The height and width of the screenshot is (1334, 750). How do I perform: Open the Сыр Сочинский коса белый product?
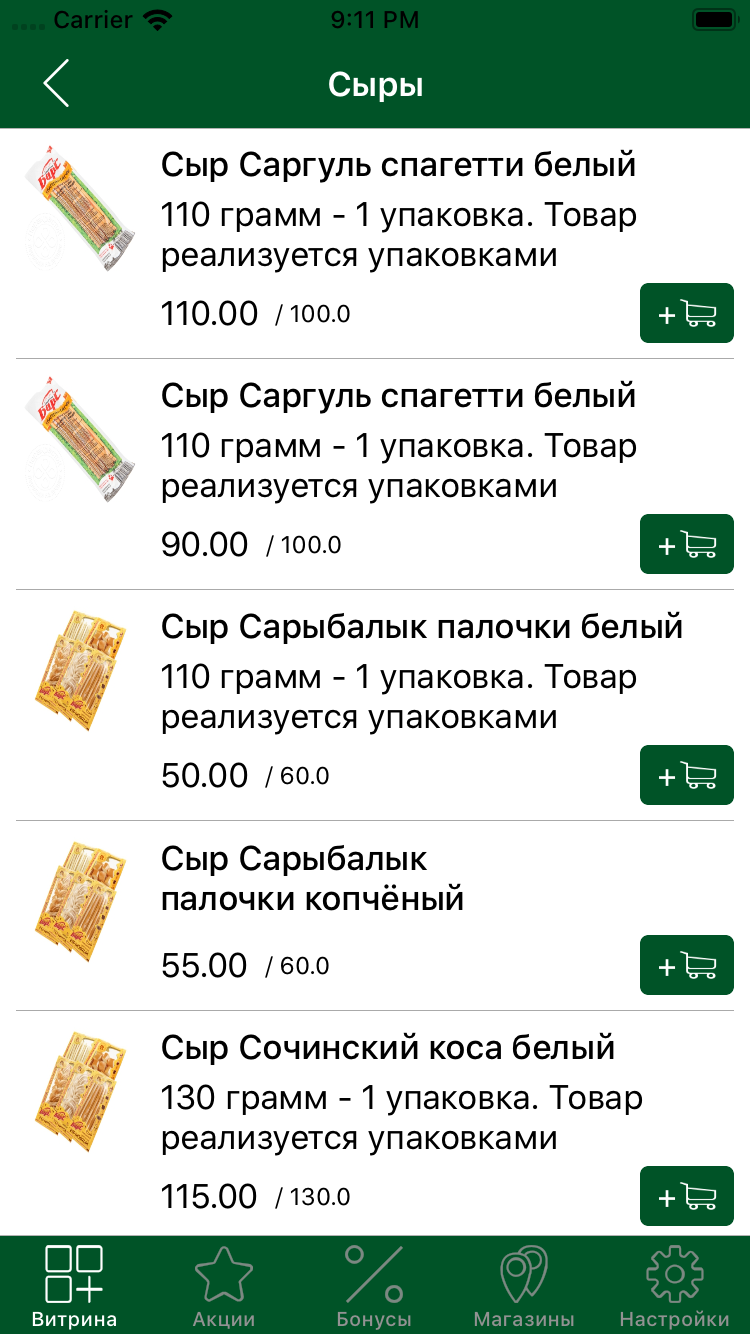(388, 1049)
